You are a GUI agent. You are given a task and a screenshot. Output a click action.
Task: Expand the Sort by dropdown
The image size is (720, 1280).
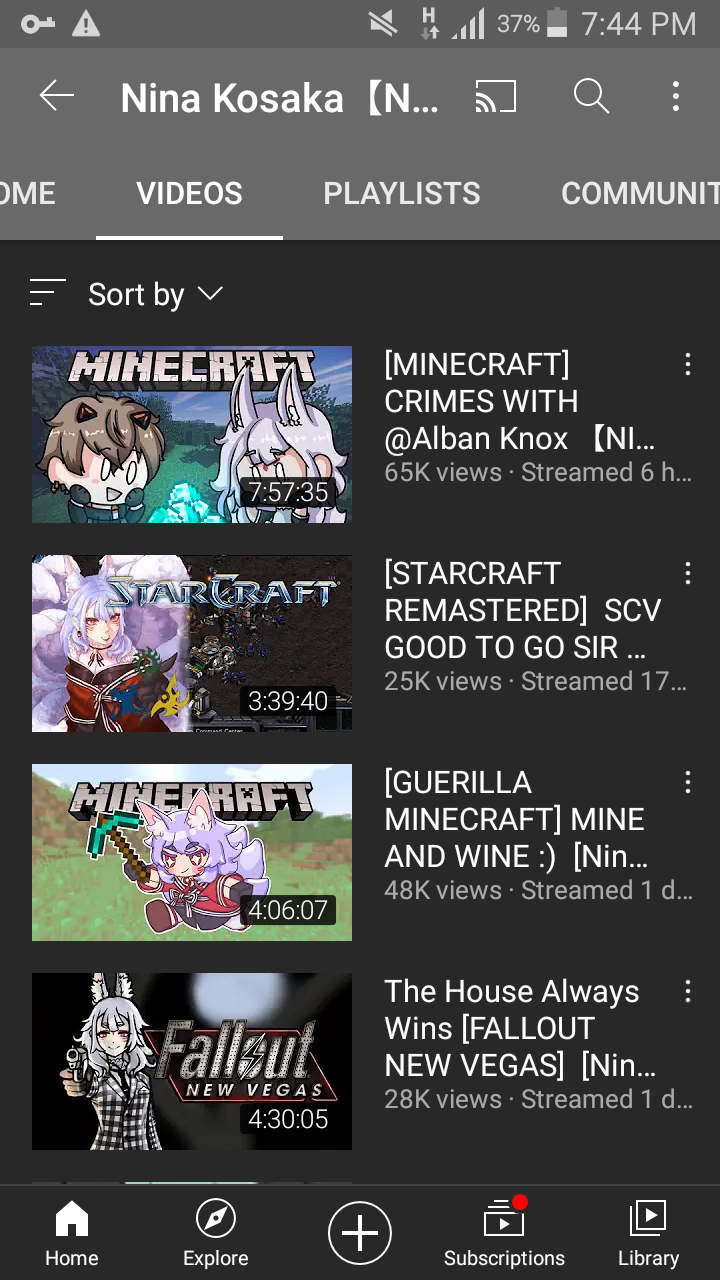tap(127, 294)
